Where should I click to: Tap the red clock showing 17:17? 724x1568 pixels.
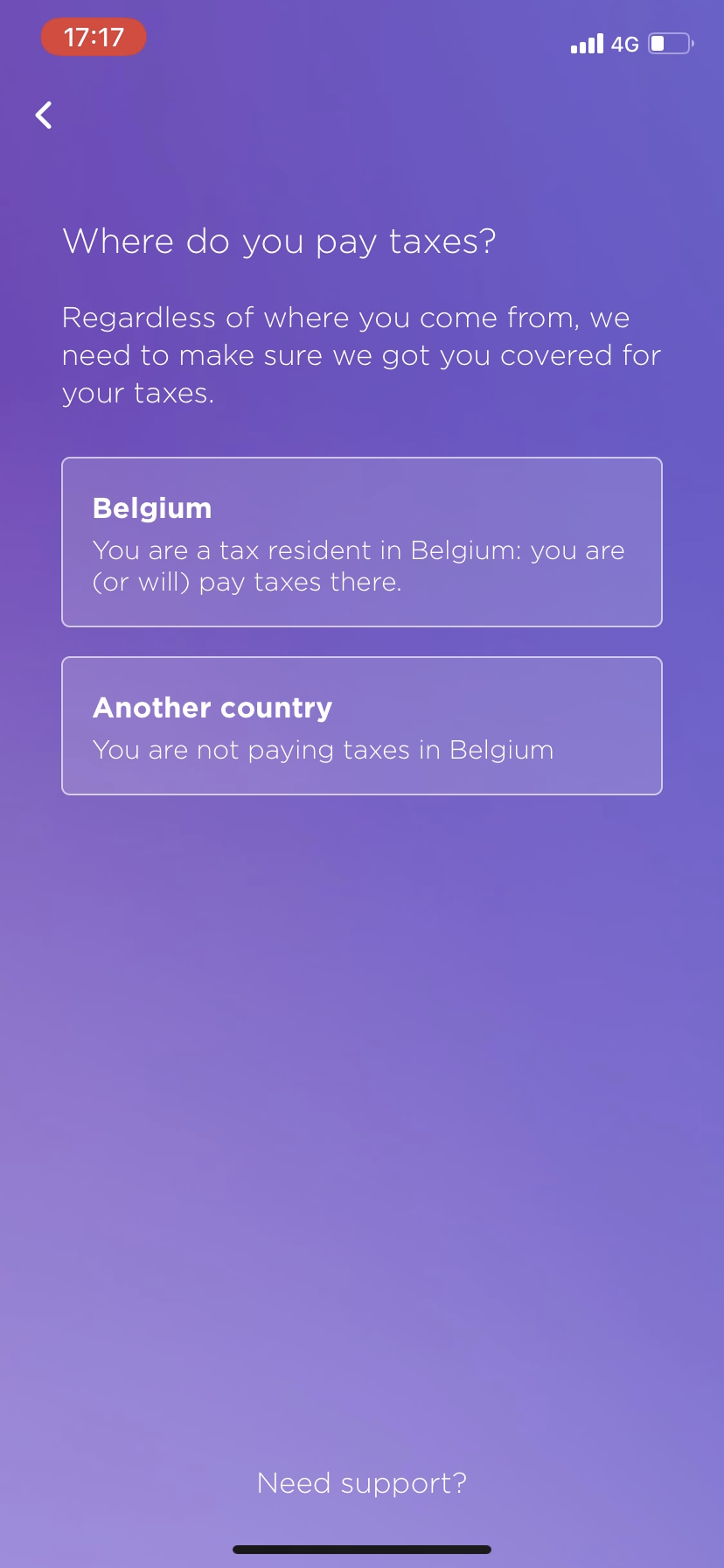click(x=93, y=37)
